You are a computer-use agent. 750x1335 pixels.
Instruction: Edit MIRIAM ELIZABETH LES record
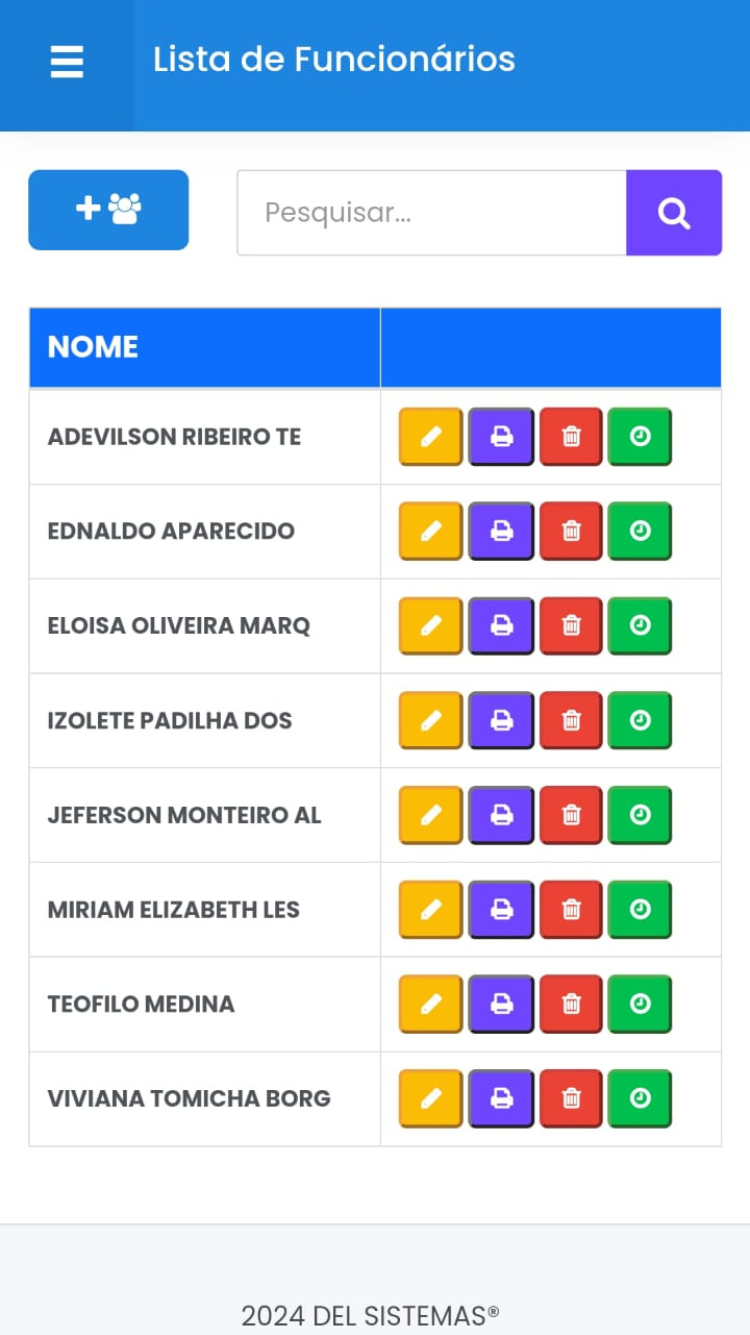[431, 909]
